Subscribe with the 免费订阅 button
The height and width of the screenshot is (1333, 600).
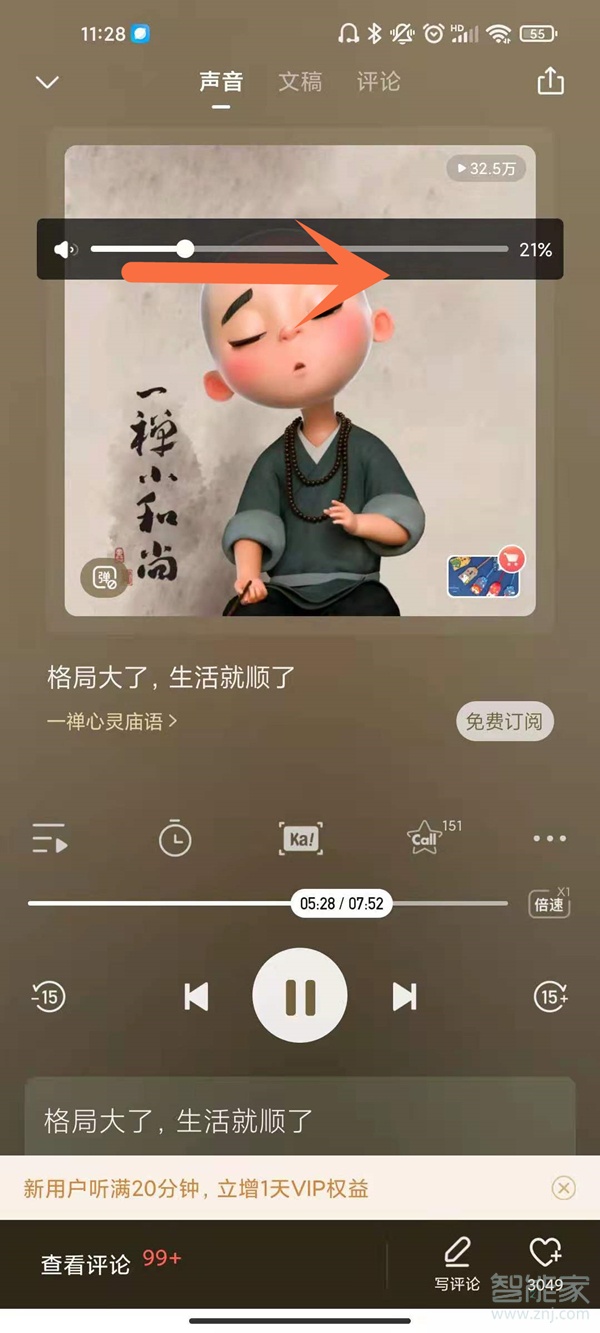(504, 721)
